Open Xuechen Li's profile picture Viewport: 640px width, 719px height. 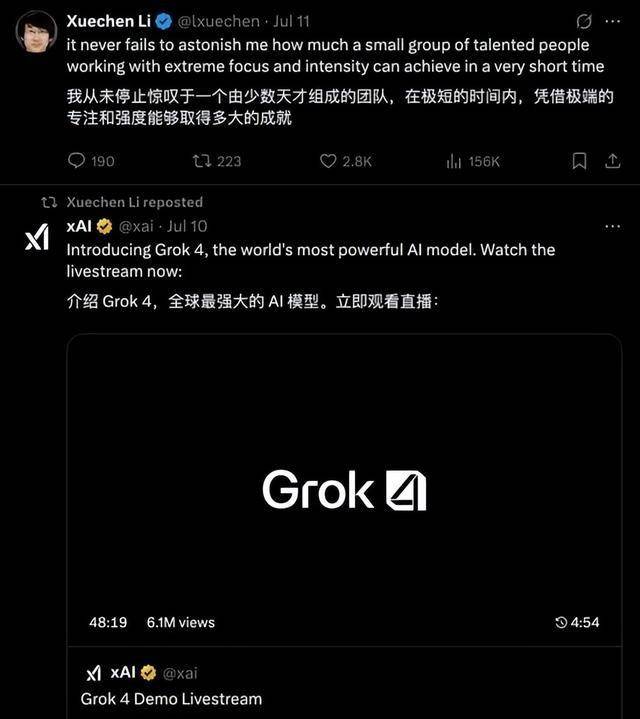click(36, 31)
